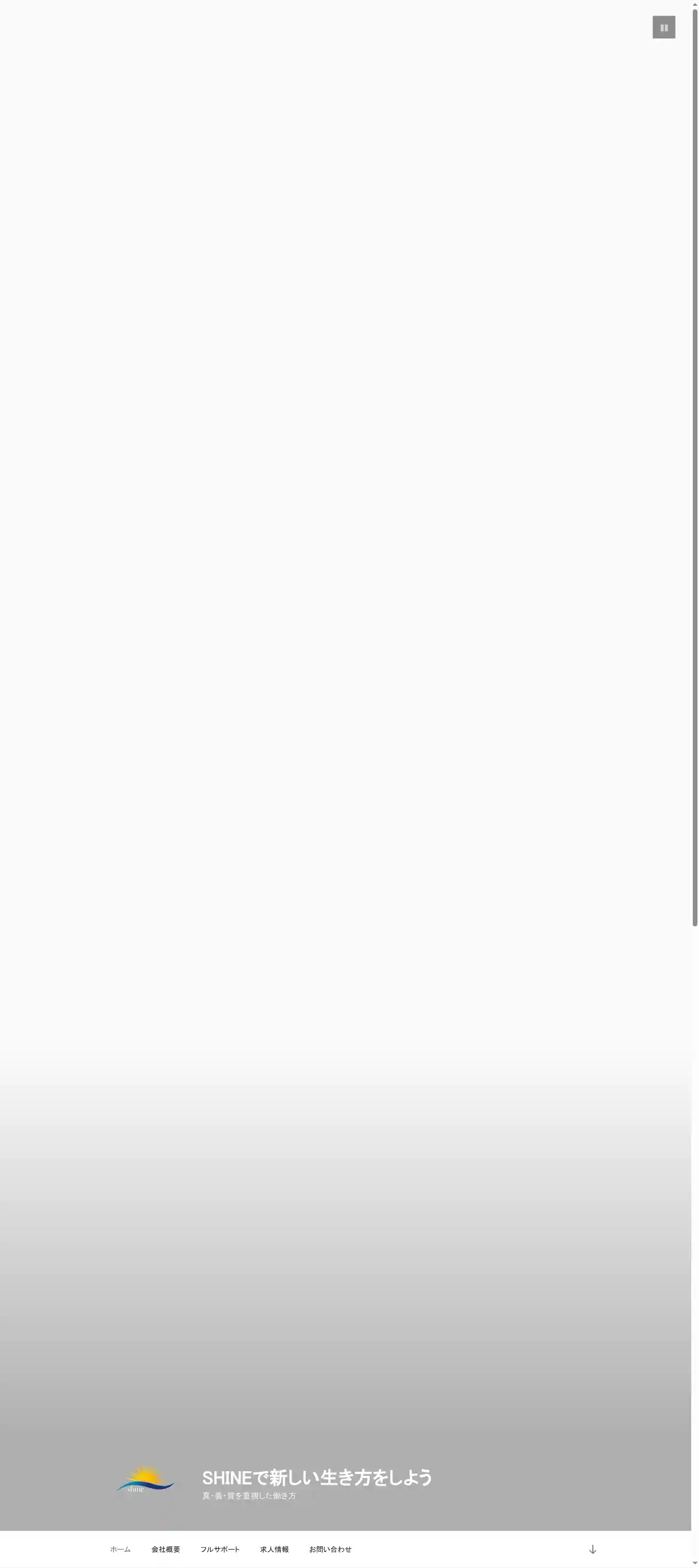
Task: Tap the down arrow to jump to content
Action: pyautogui.click(x=592, y=1549)
